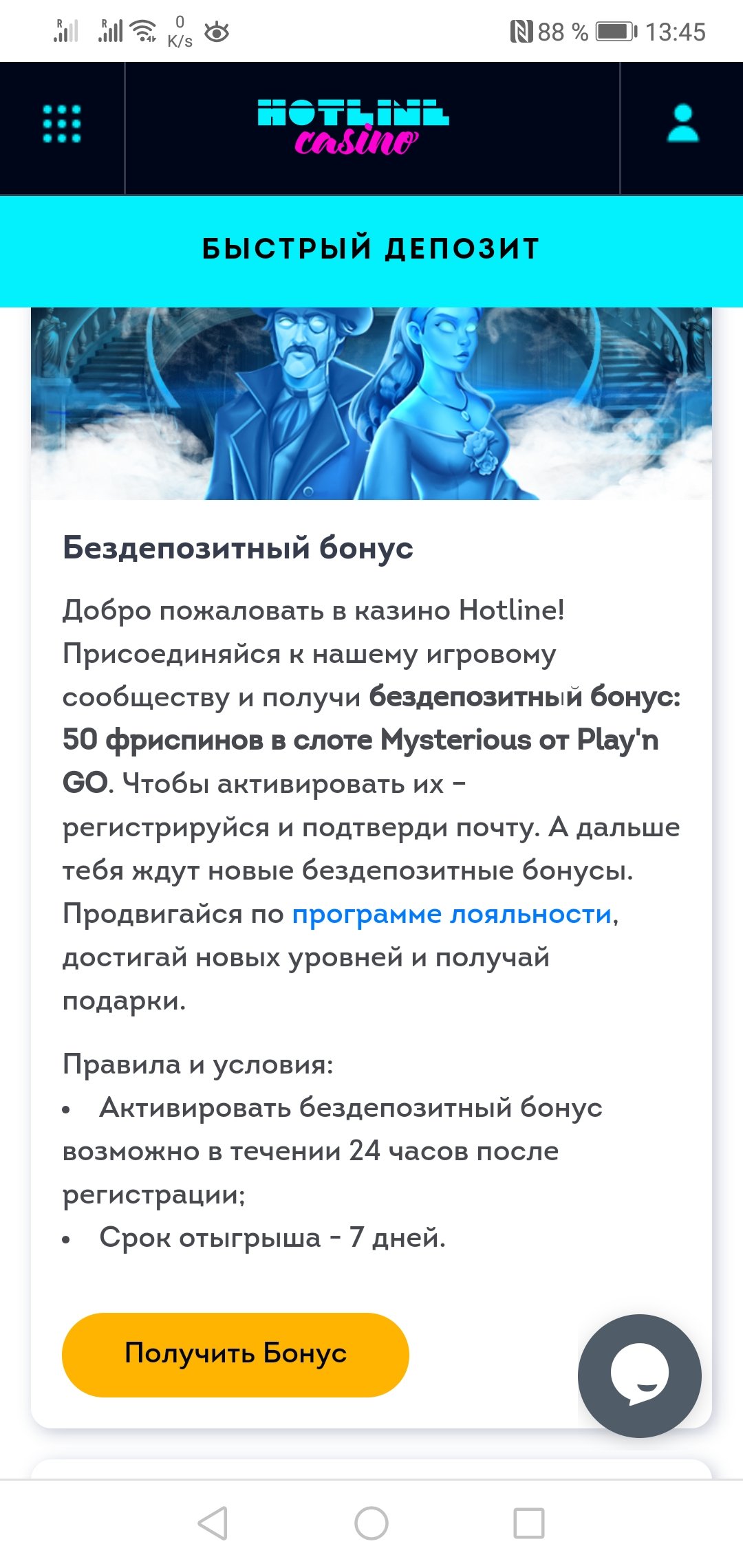Screen dimensions: 743x1568
Task: Open the live chat bubble
Action: (x=639, y=1375)
